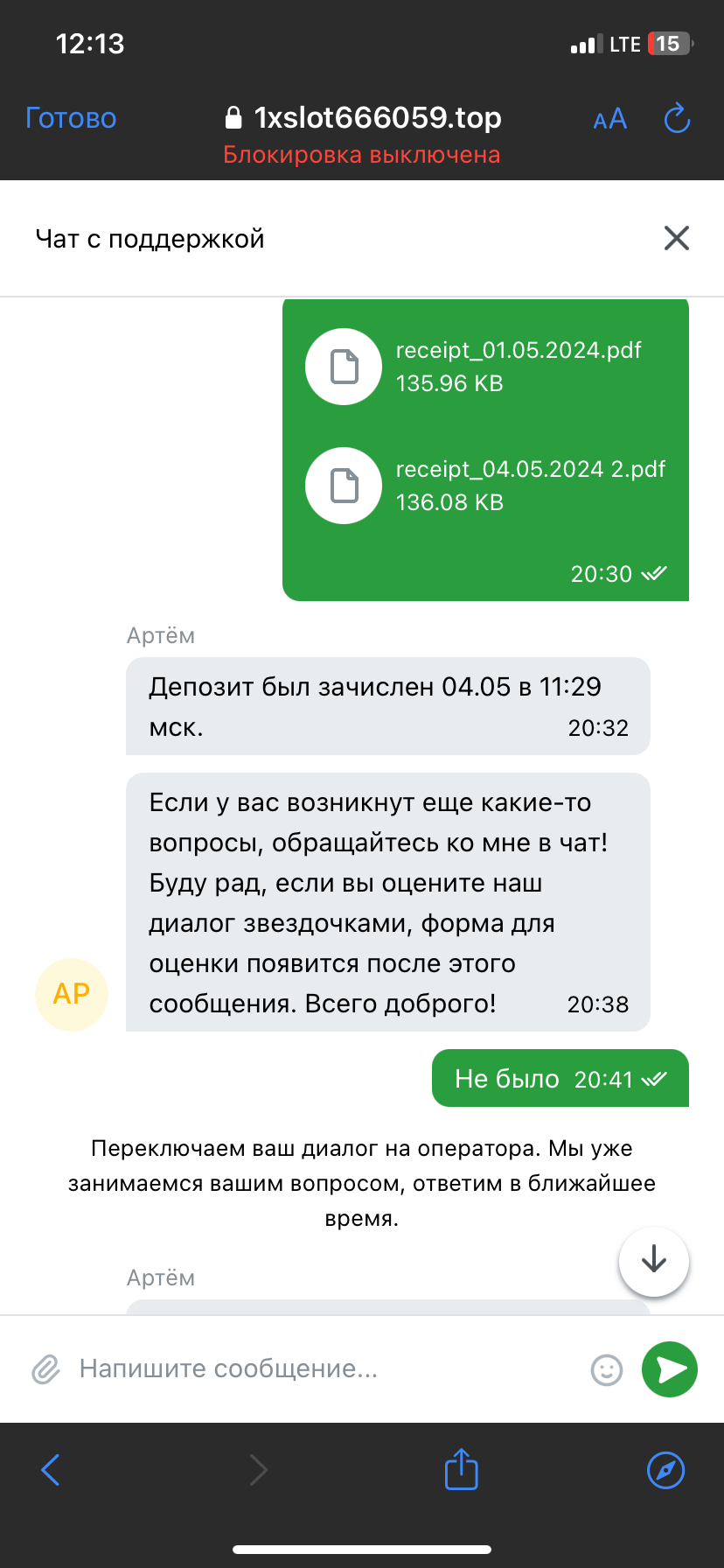724x1568 pixels.
Task: Send the message
Action: [669, 1368]
